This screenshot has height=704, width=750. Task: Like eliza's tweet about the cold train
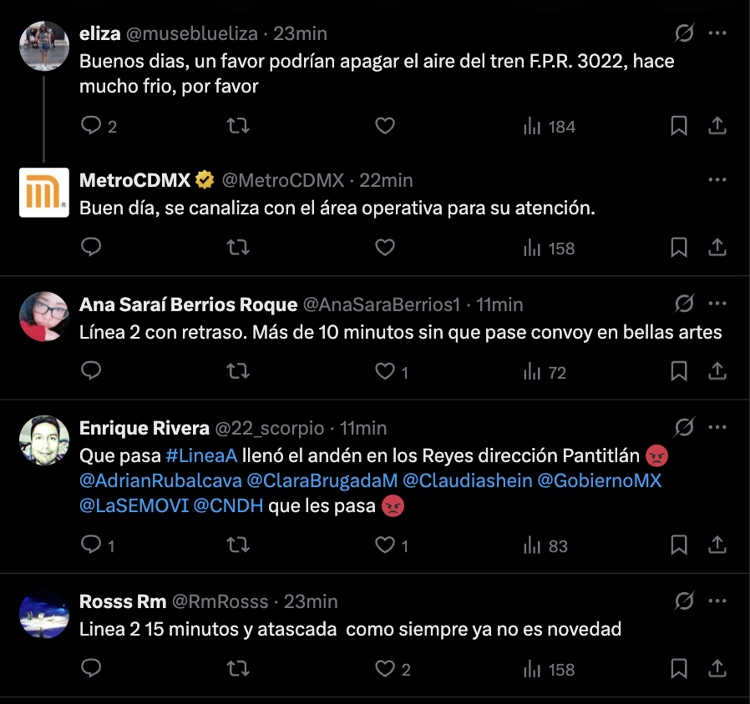[385, 126]
